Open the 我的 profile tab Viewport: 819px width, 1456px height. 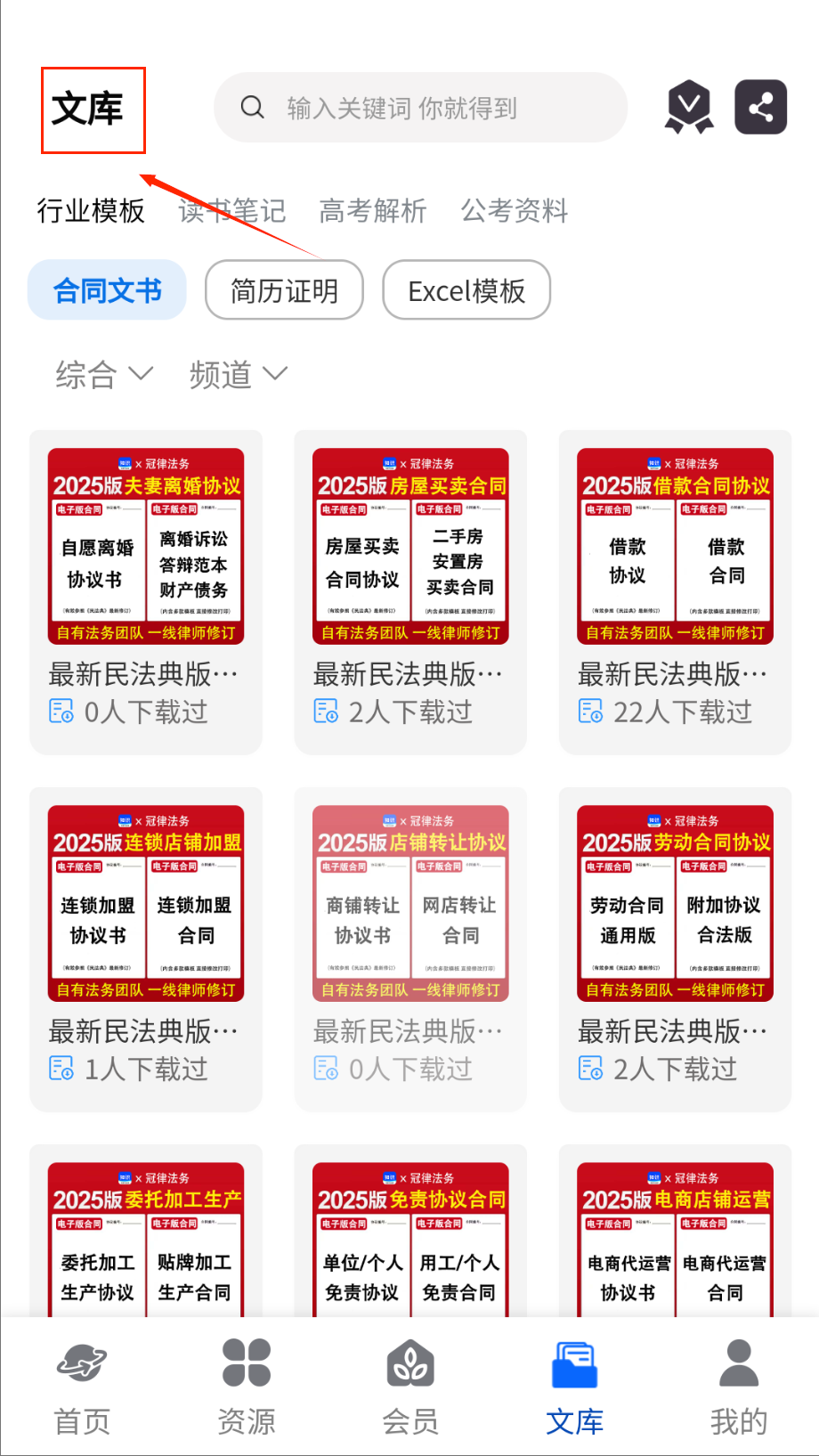pos(738,1386)
